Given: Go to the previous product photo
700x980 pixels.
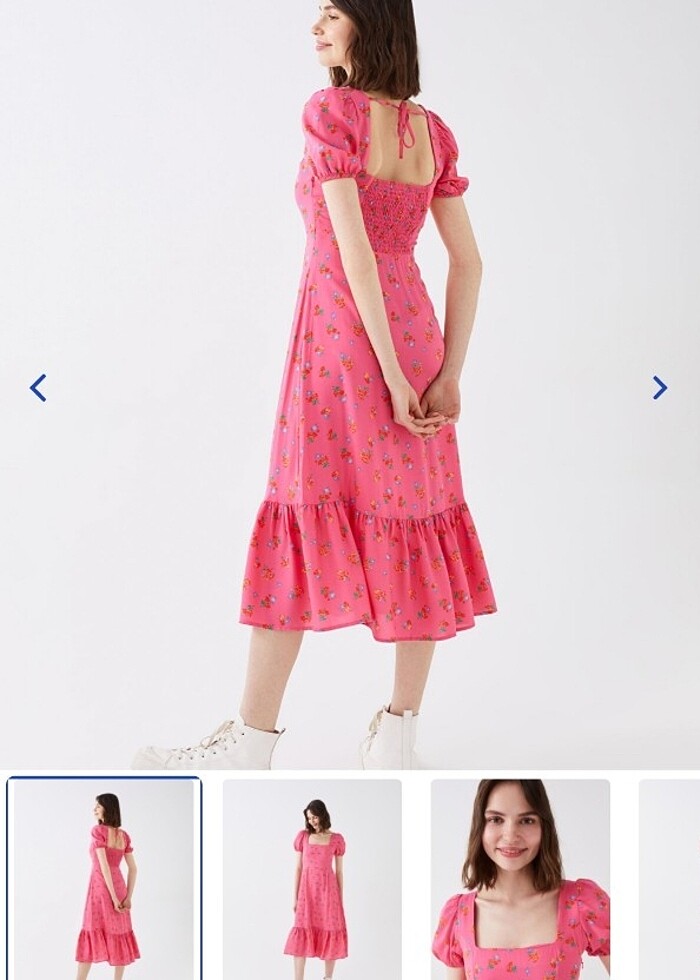Looking at the screenshot, I should pos(38,388).
